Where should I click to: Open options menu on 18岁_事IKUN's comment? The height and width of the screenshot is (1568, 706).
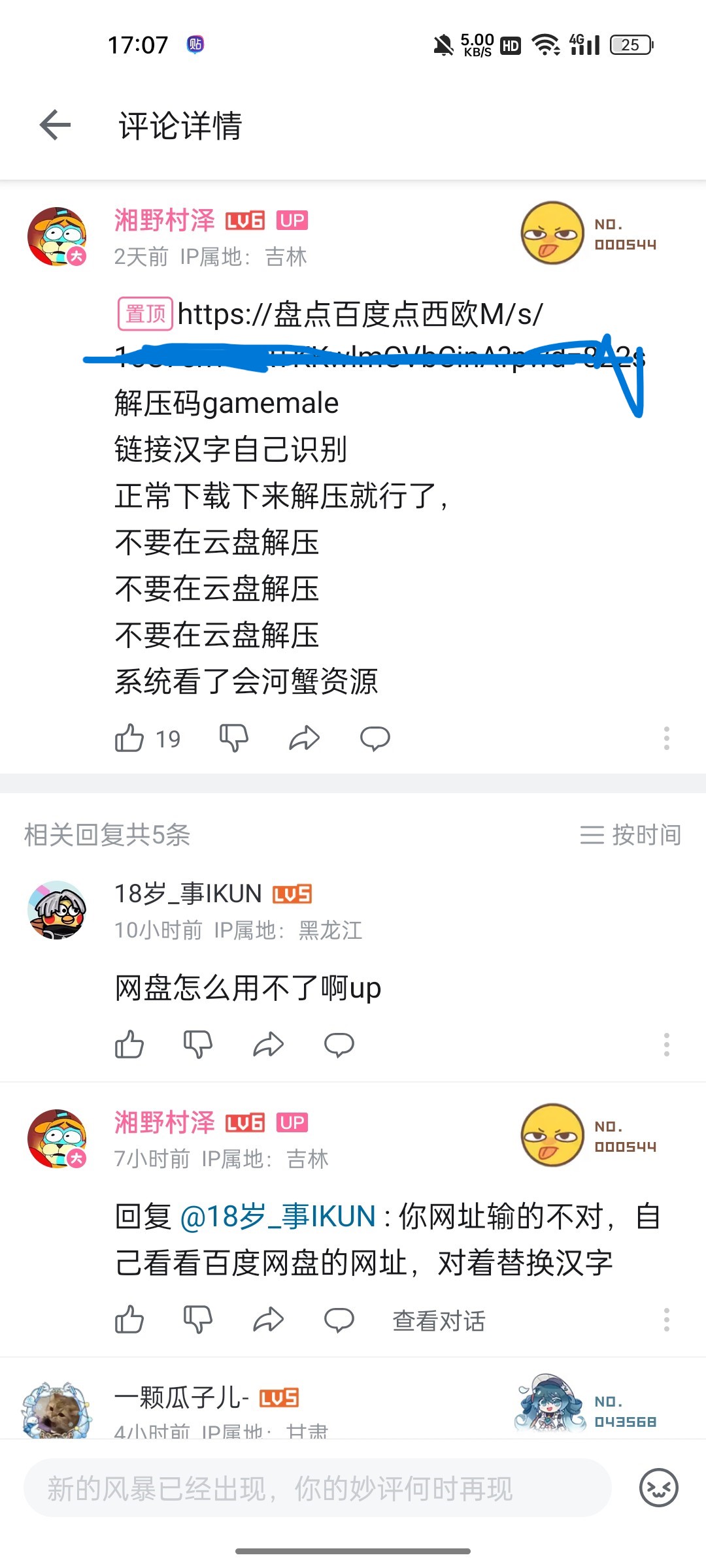666,1045
